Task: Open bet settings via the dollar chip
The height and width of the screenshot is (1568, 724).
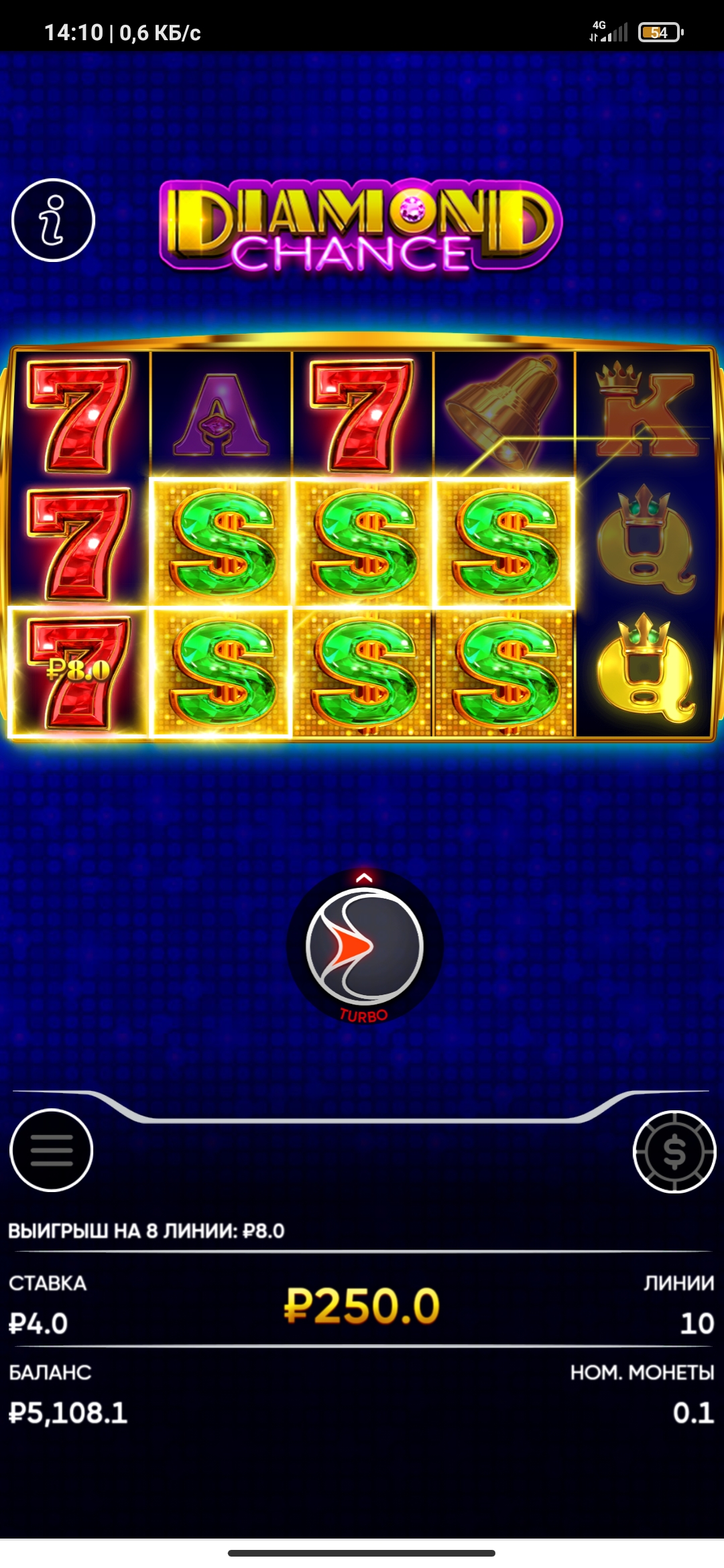Action: tap(674, 1152)
